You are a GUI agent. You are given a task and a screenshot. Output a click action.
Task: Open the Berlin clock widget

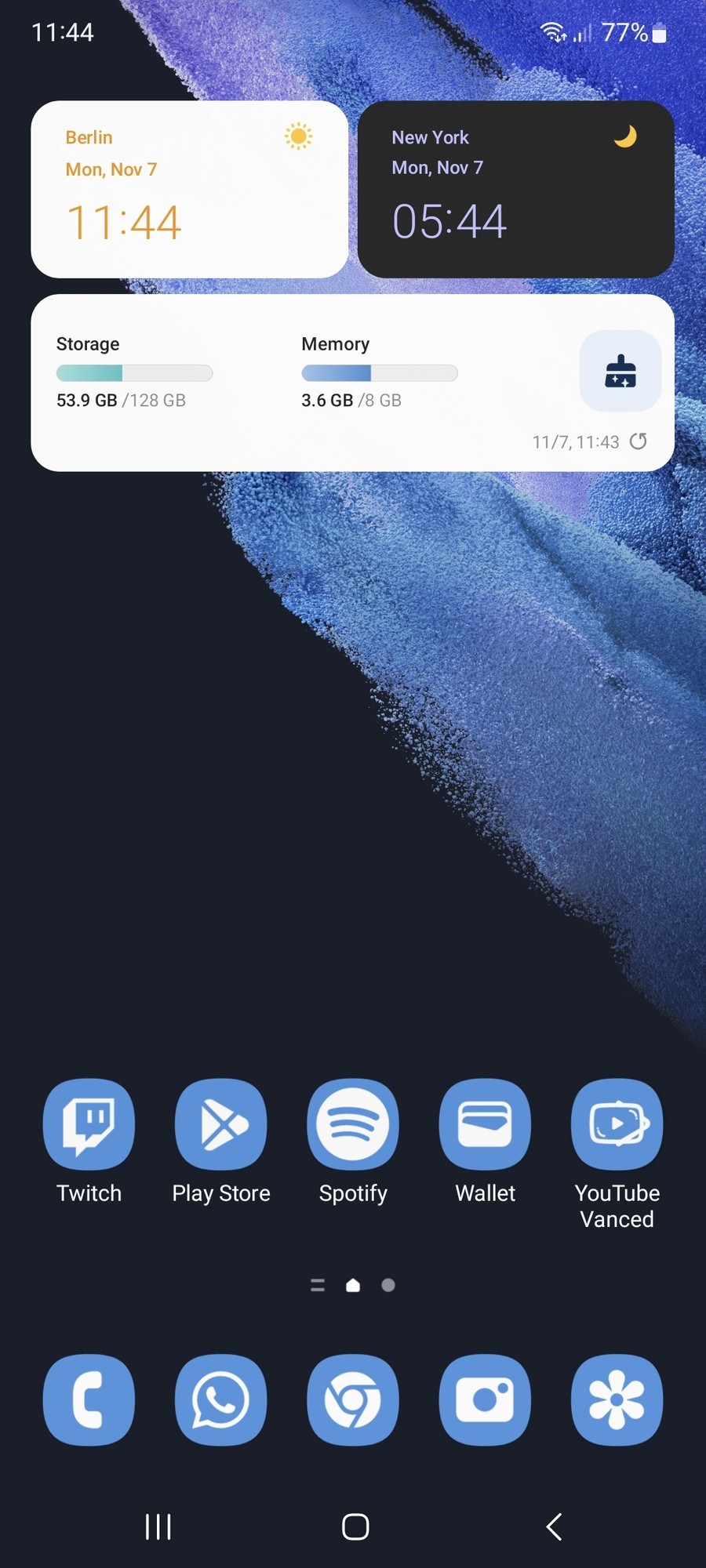point(188,189)
